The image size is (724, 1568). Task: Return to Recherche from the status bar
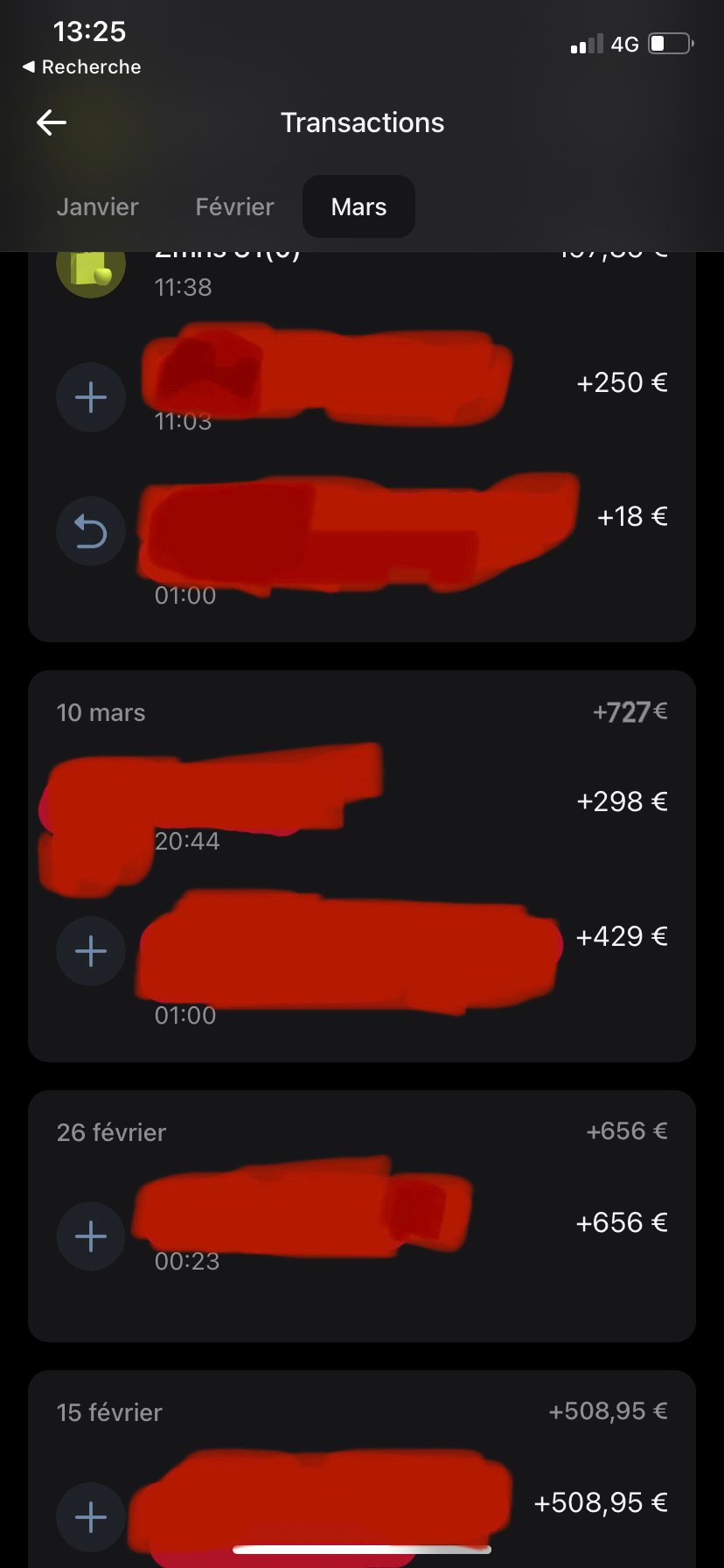[81, 66]
